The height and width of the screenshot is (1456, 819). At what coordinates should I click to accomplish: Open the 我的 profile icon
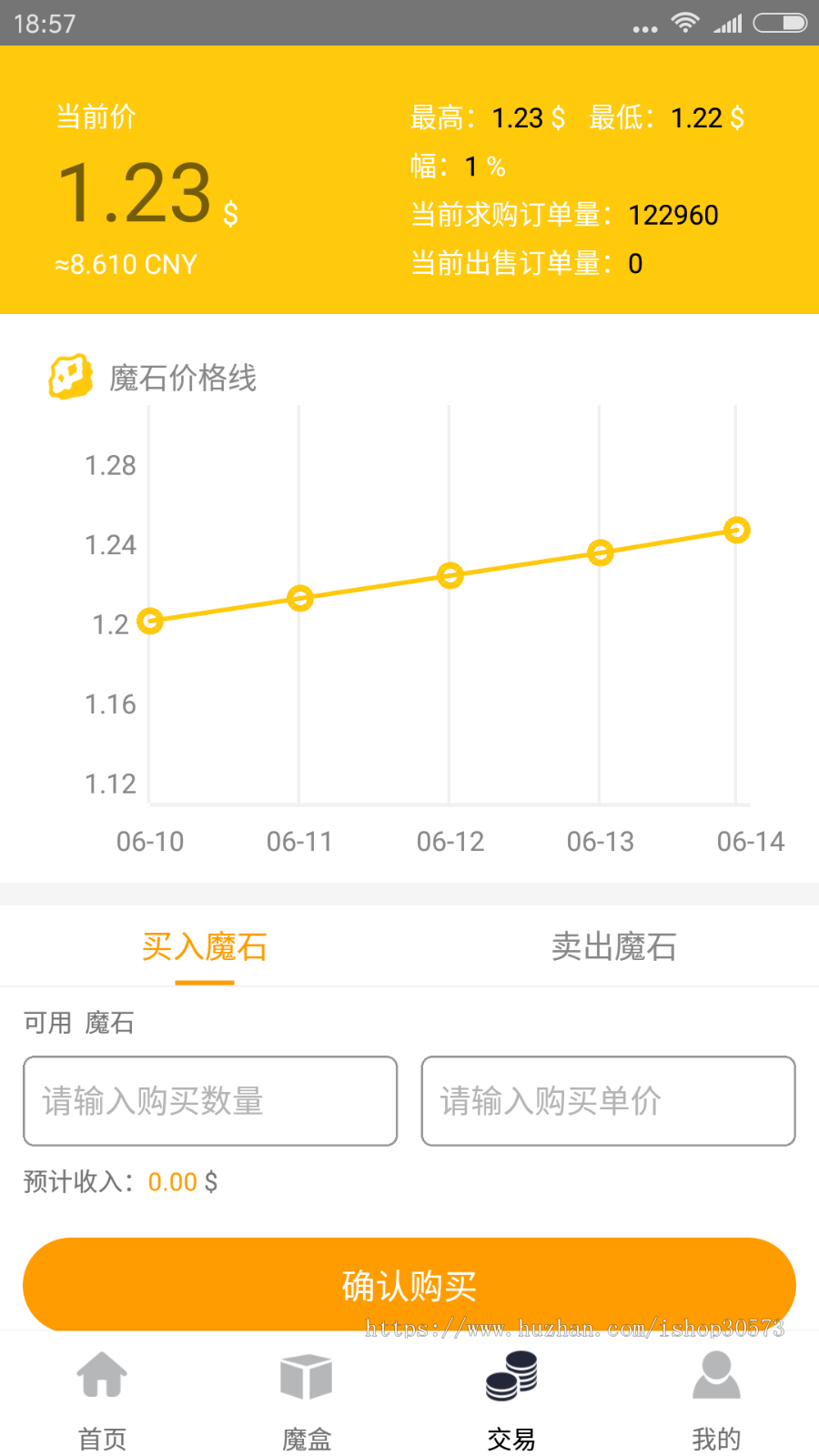(x=716, y=1377)
